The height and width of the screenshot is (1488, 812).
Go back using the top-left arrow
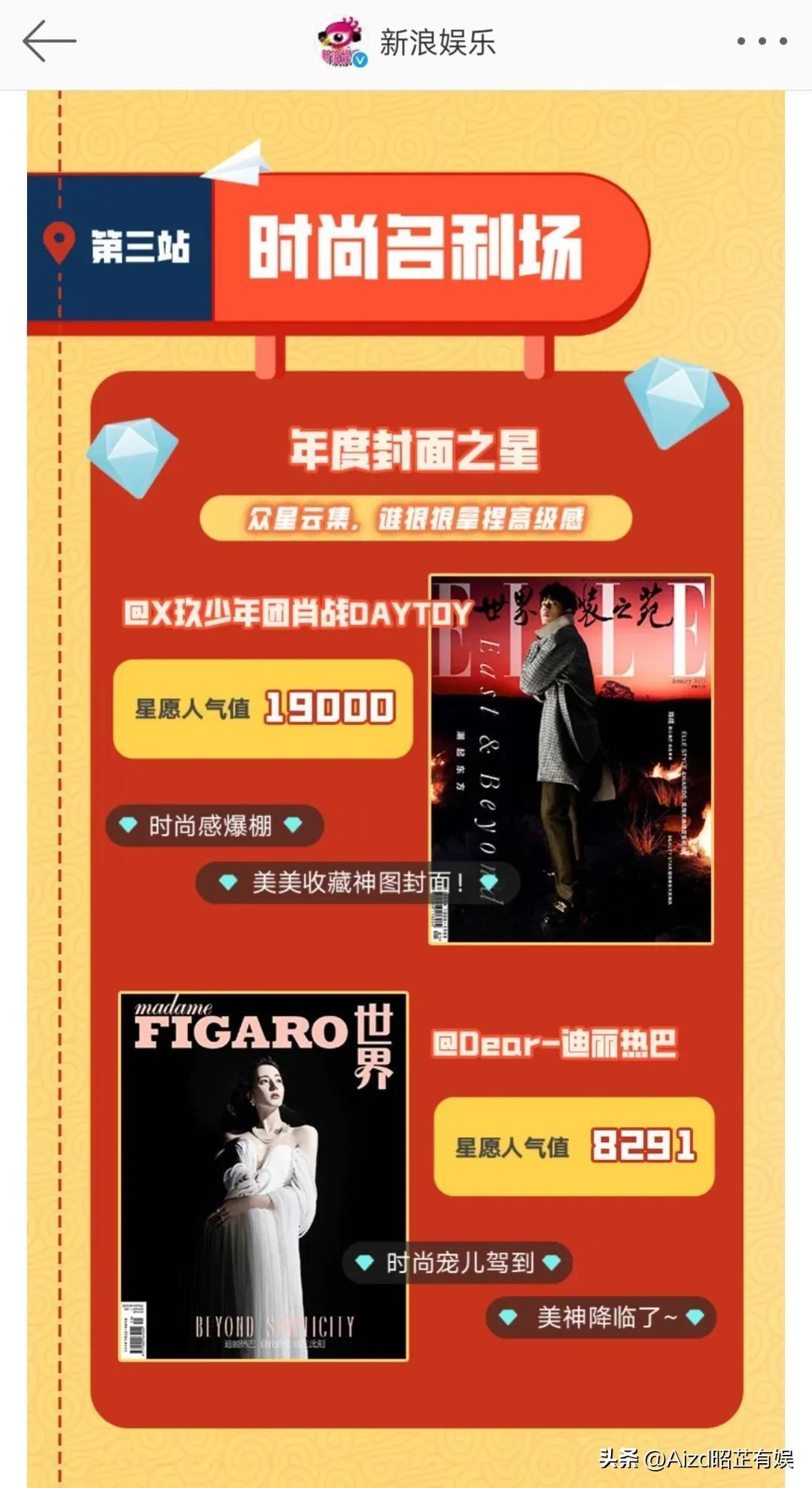point(49,41)
